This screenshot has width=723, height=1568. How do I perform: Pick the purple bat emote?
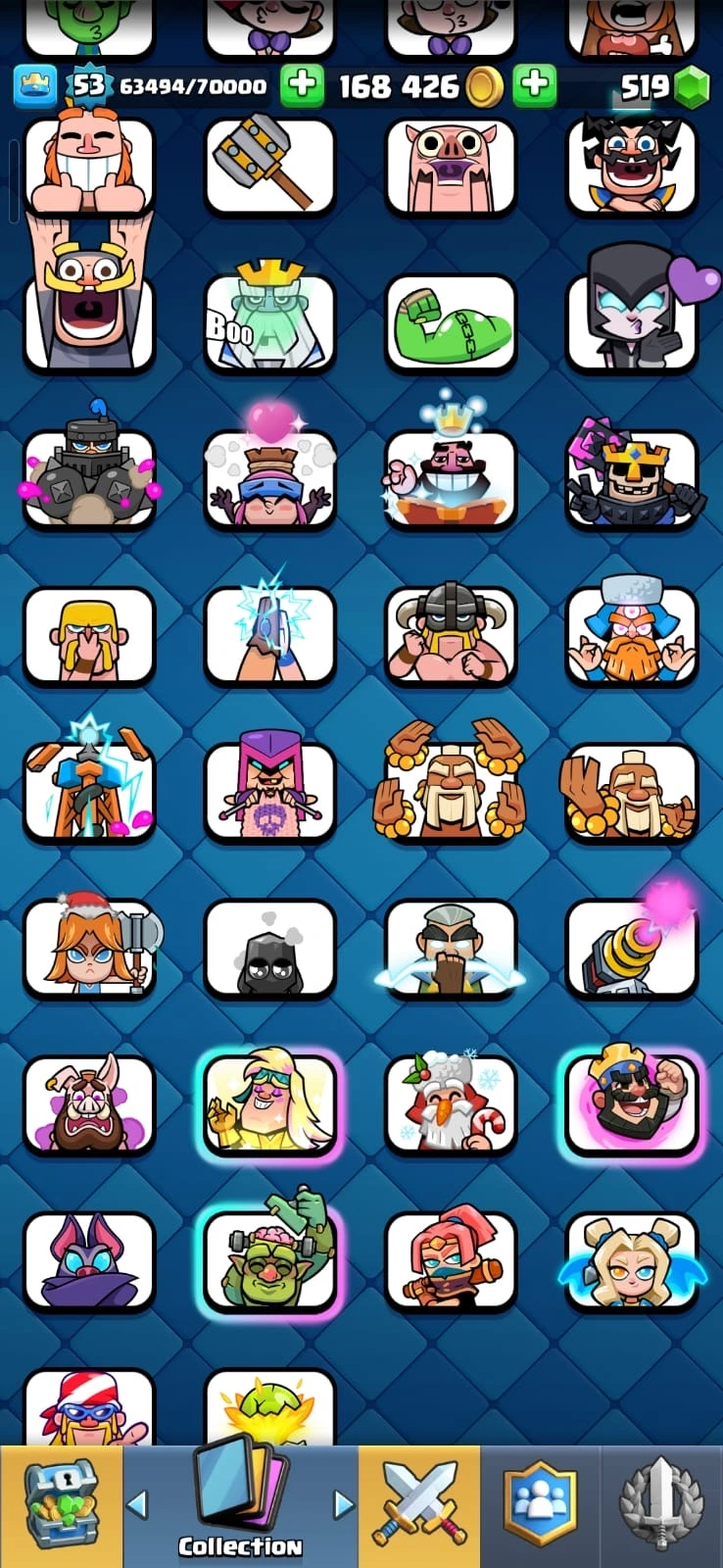88,1259
